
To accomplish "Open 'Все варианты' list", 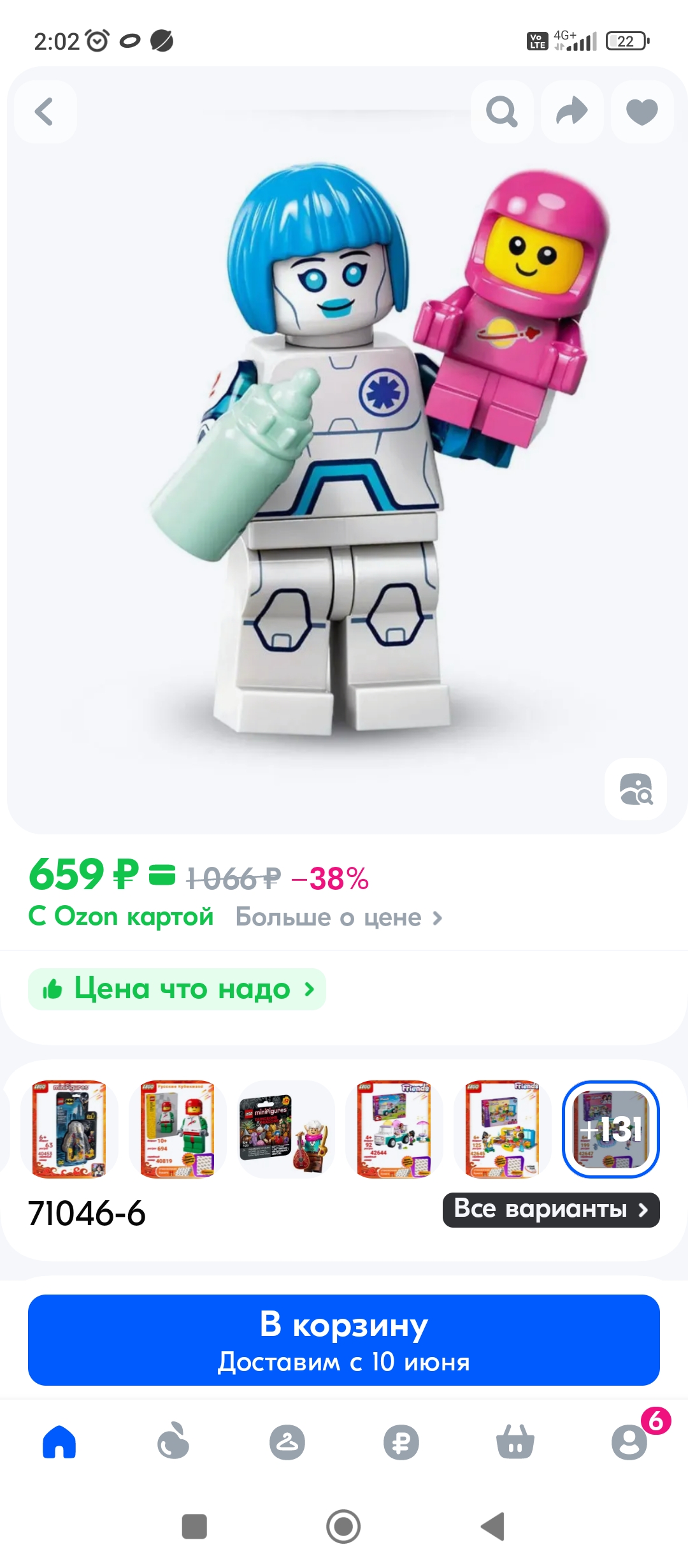I will pos(551,1209).
